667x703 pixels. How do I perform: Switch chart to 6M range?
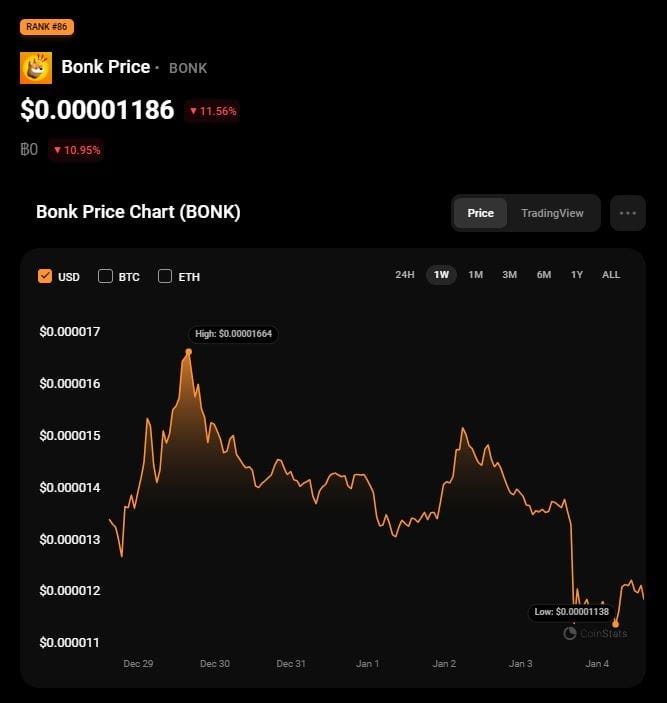[544, 275]
